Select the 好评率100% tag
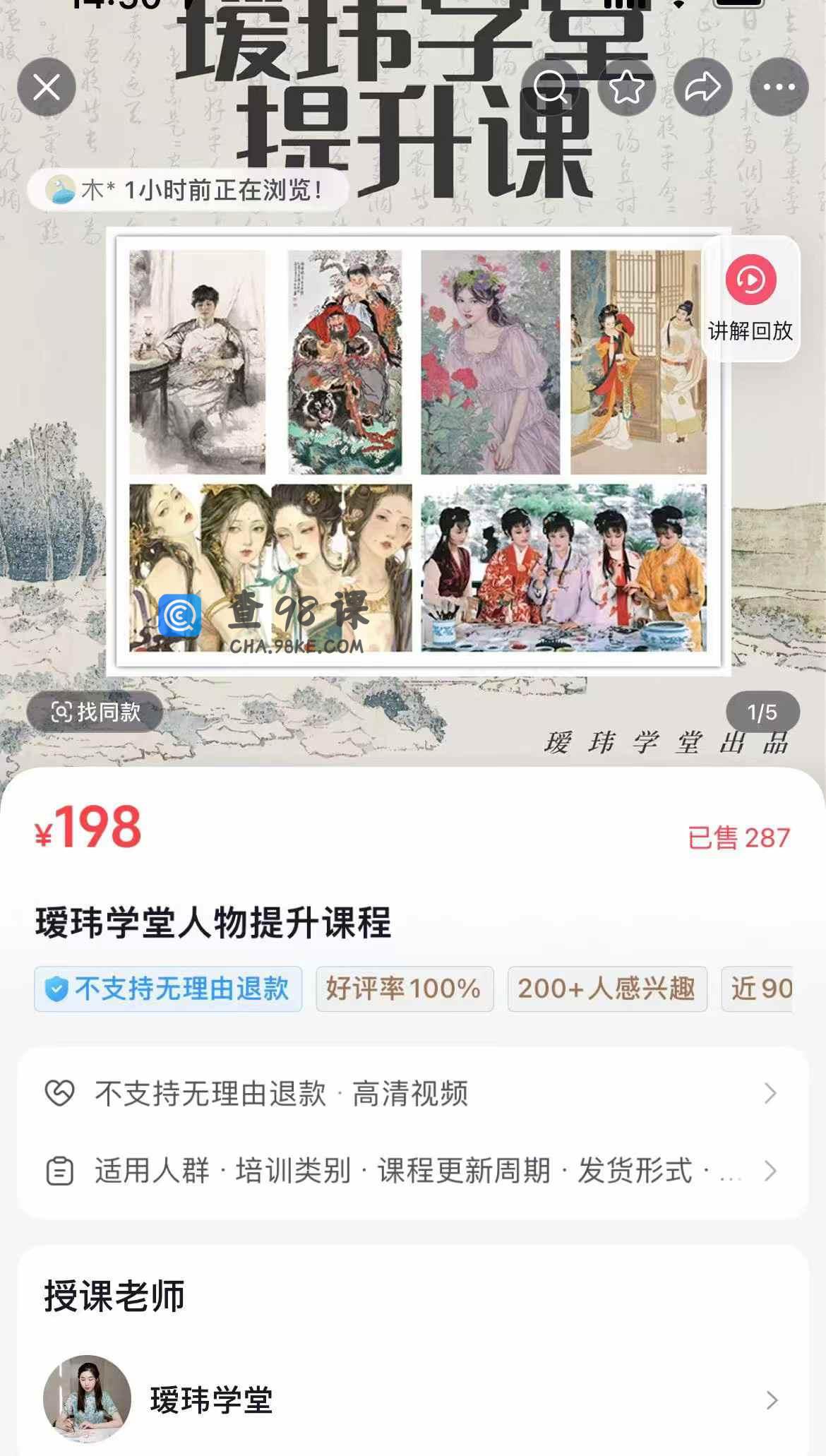 point(405,989)
